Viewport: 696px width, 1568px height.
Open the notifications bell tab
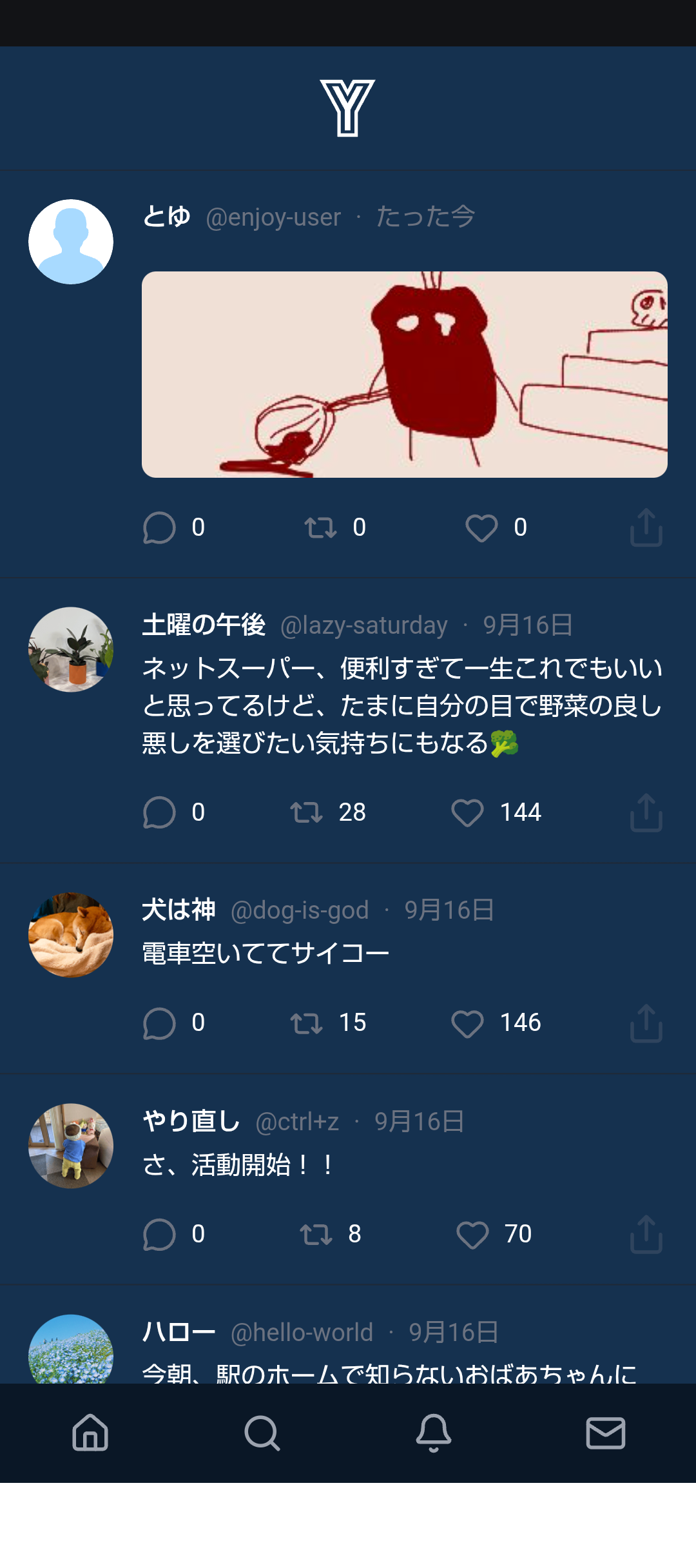(x=434, y=1433)
